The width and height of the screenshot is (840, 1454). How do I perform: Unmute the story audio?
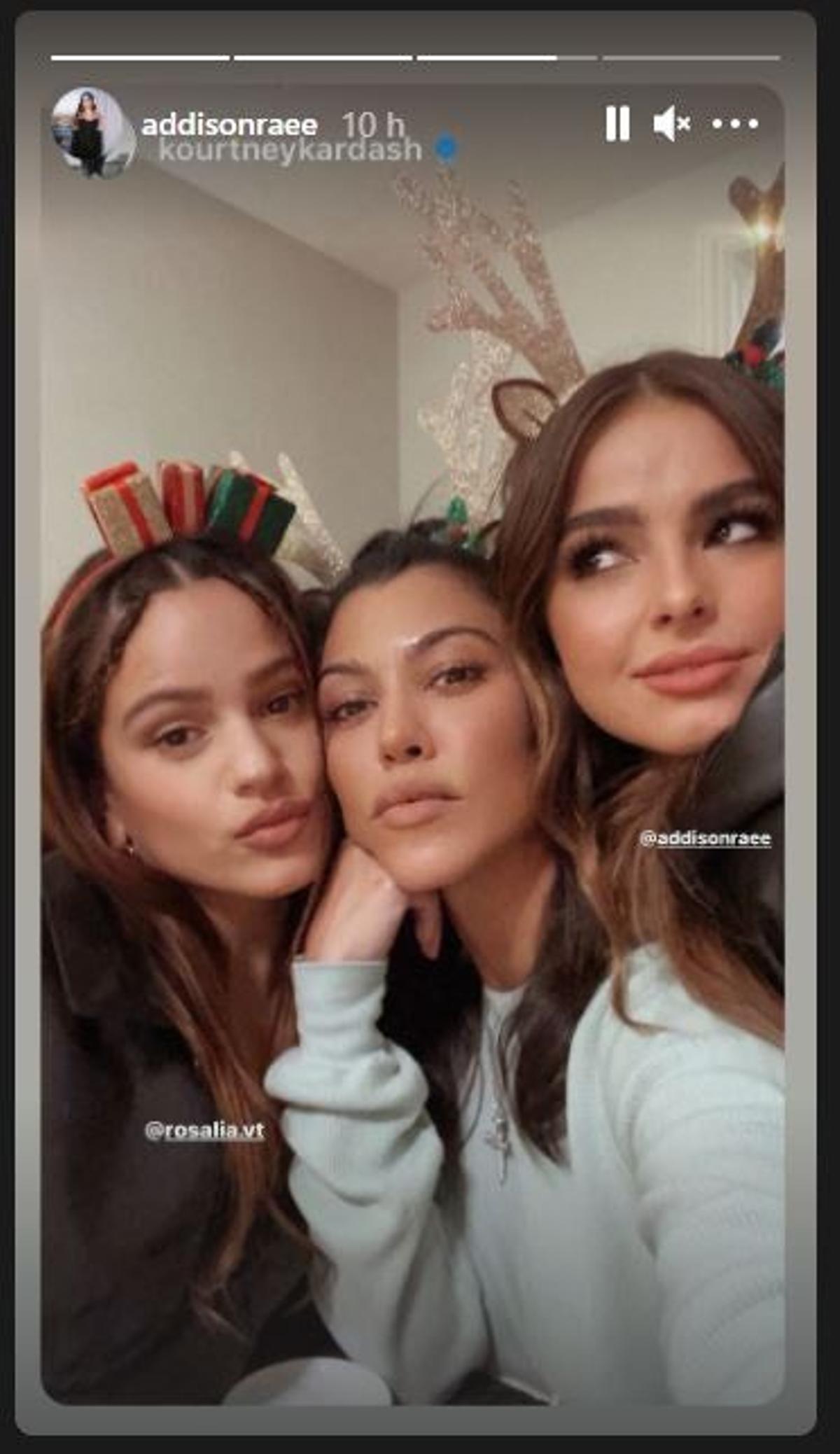[671, 125]
